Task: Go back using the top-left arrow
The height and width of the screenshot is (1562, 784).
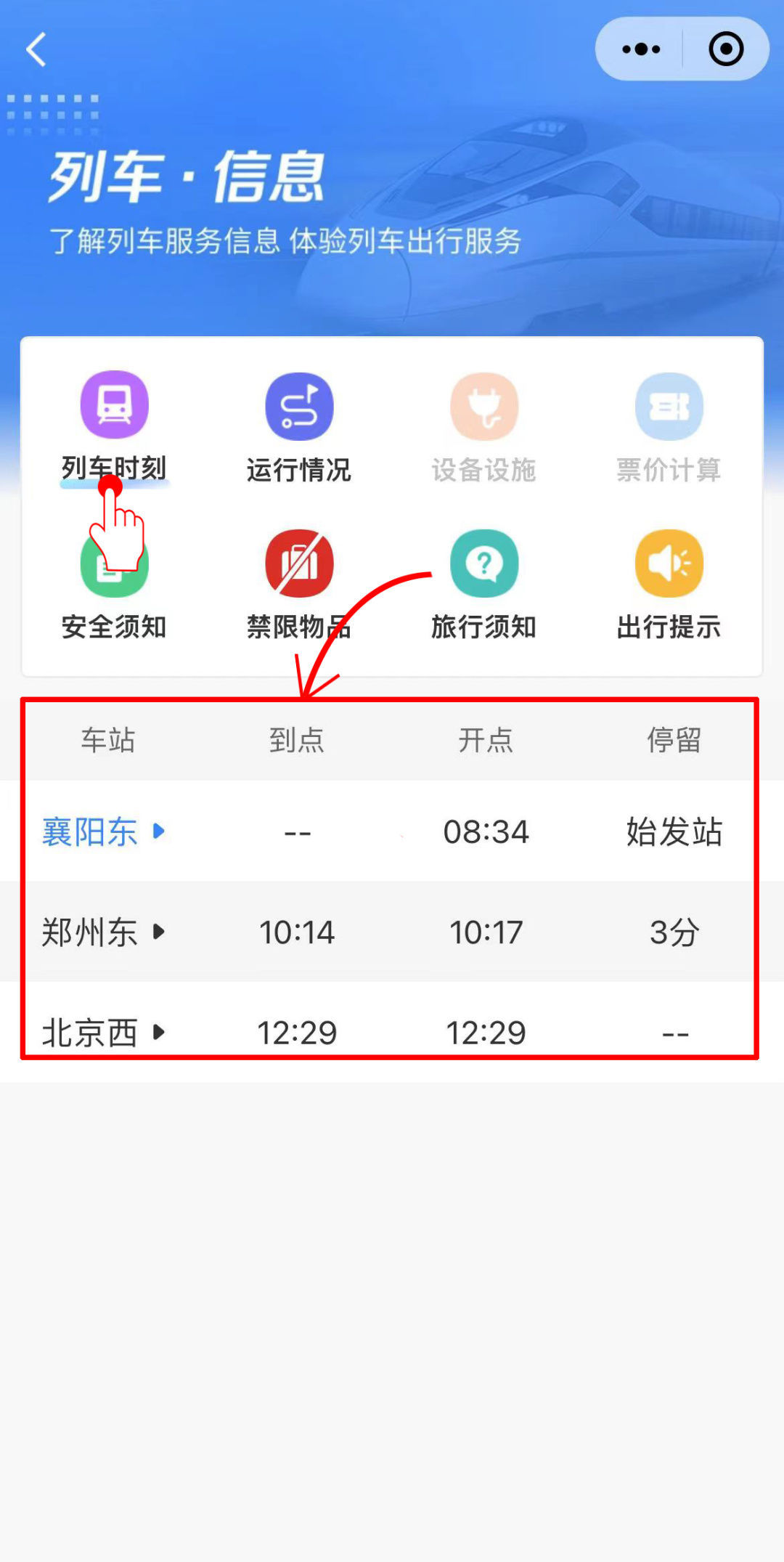Action: 36,49
